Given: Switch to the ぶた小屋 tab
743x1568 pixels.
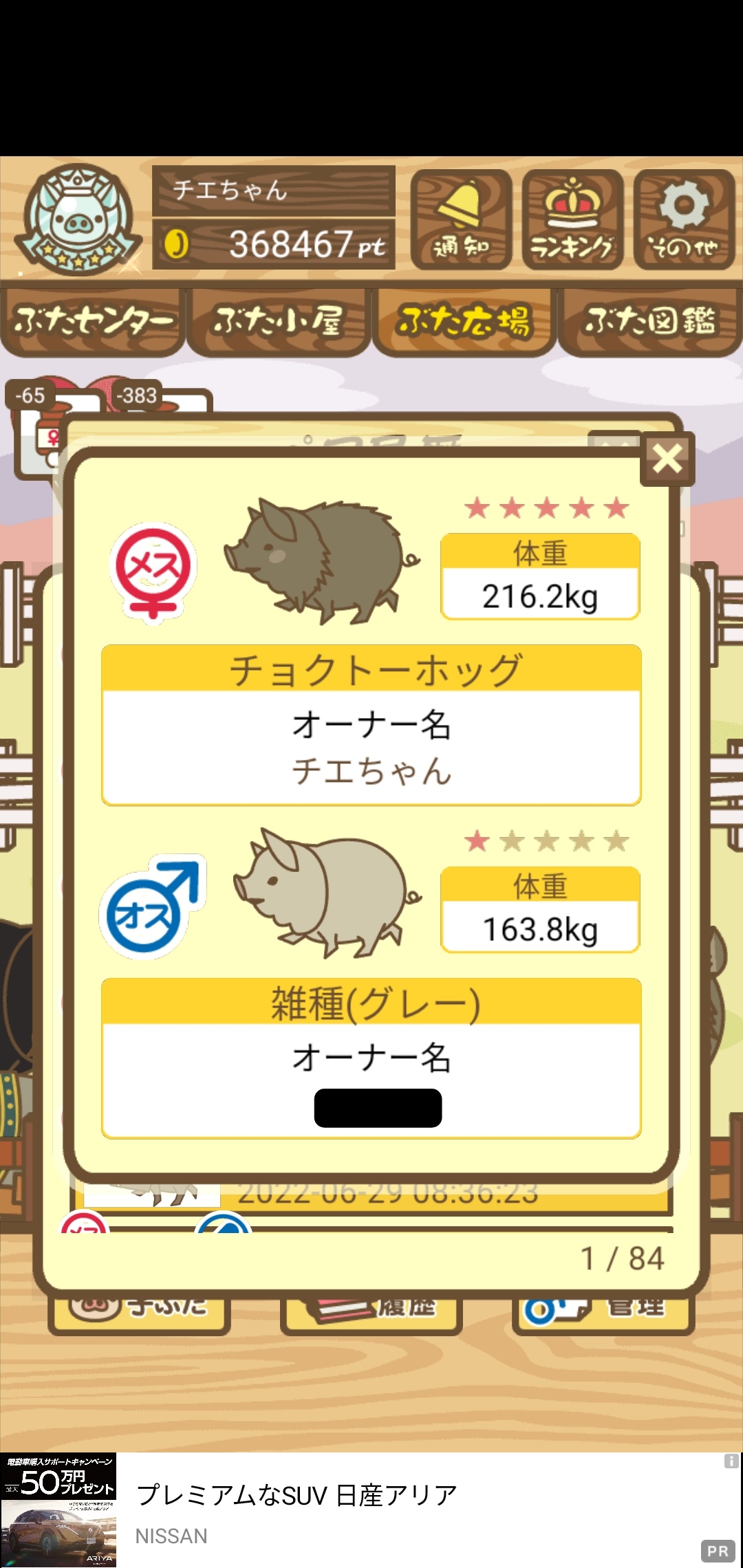Looking at the screenshot, I should coord(279,322).
